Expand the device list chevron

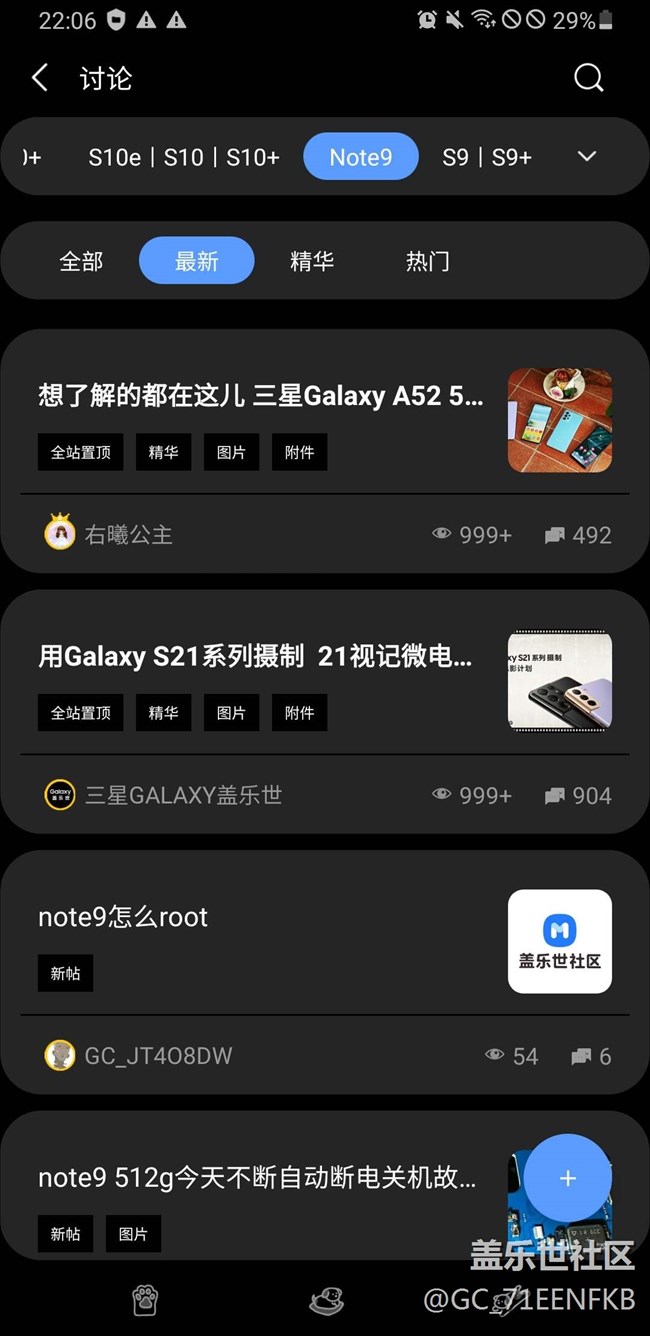(587, 156)
